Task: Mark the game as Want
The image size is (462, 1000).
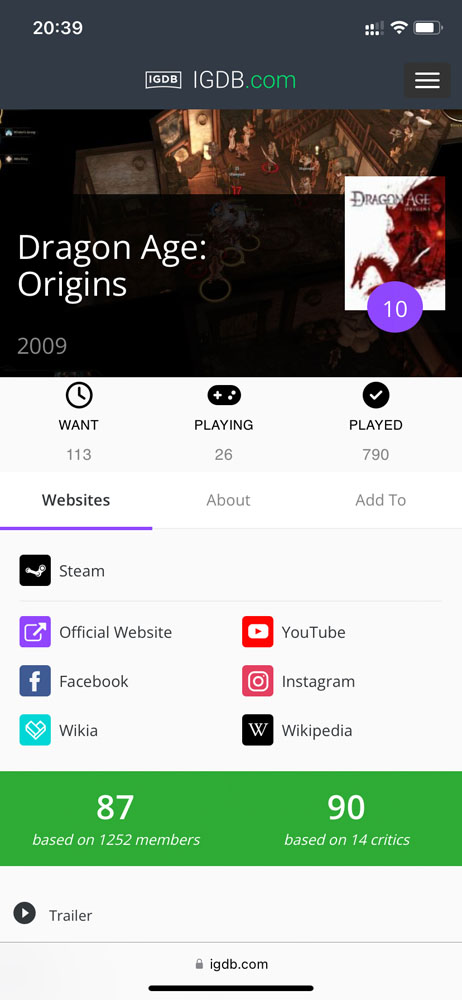Action: tap(78, 423)
